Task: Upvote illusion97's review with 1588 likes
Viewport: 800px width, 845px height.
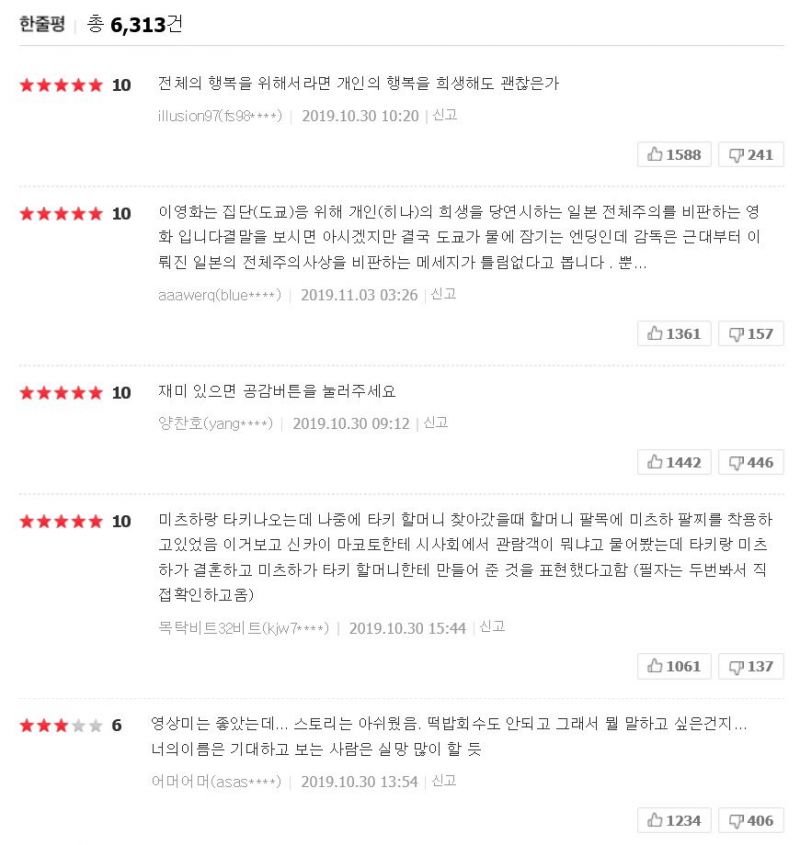Action: click(674, 154)
